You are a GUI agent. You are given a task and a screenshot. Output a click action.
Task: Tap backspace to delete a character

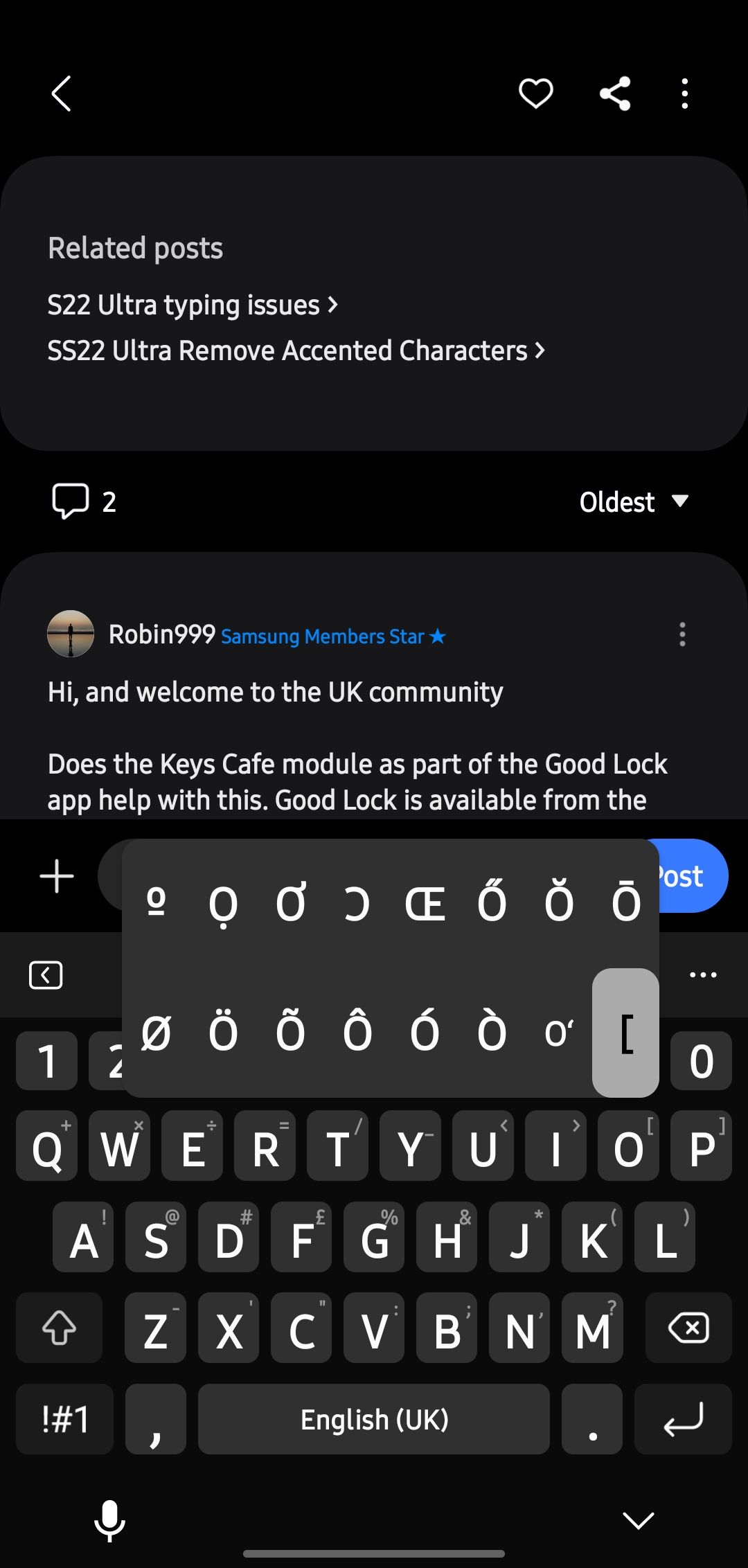(x=688, y=1328)
